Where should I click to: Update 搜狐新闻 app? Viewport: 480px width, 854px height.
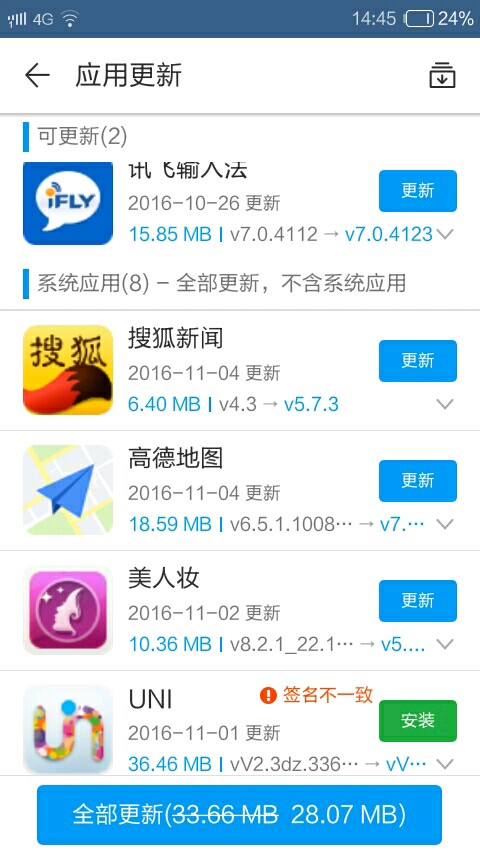click(x=418, y=361)
